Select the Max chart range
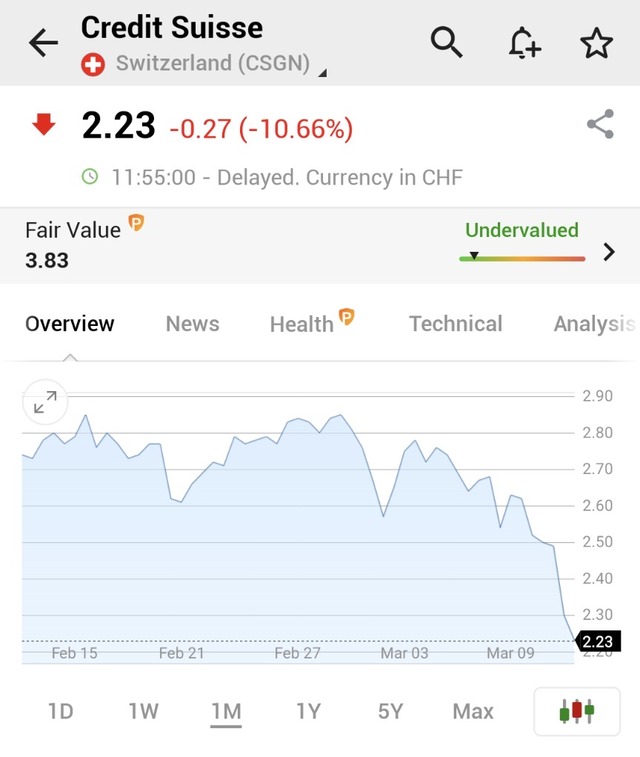Image resolution: width=640 pixels, height=757 pixels. [473, 711]
